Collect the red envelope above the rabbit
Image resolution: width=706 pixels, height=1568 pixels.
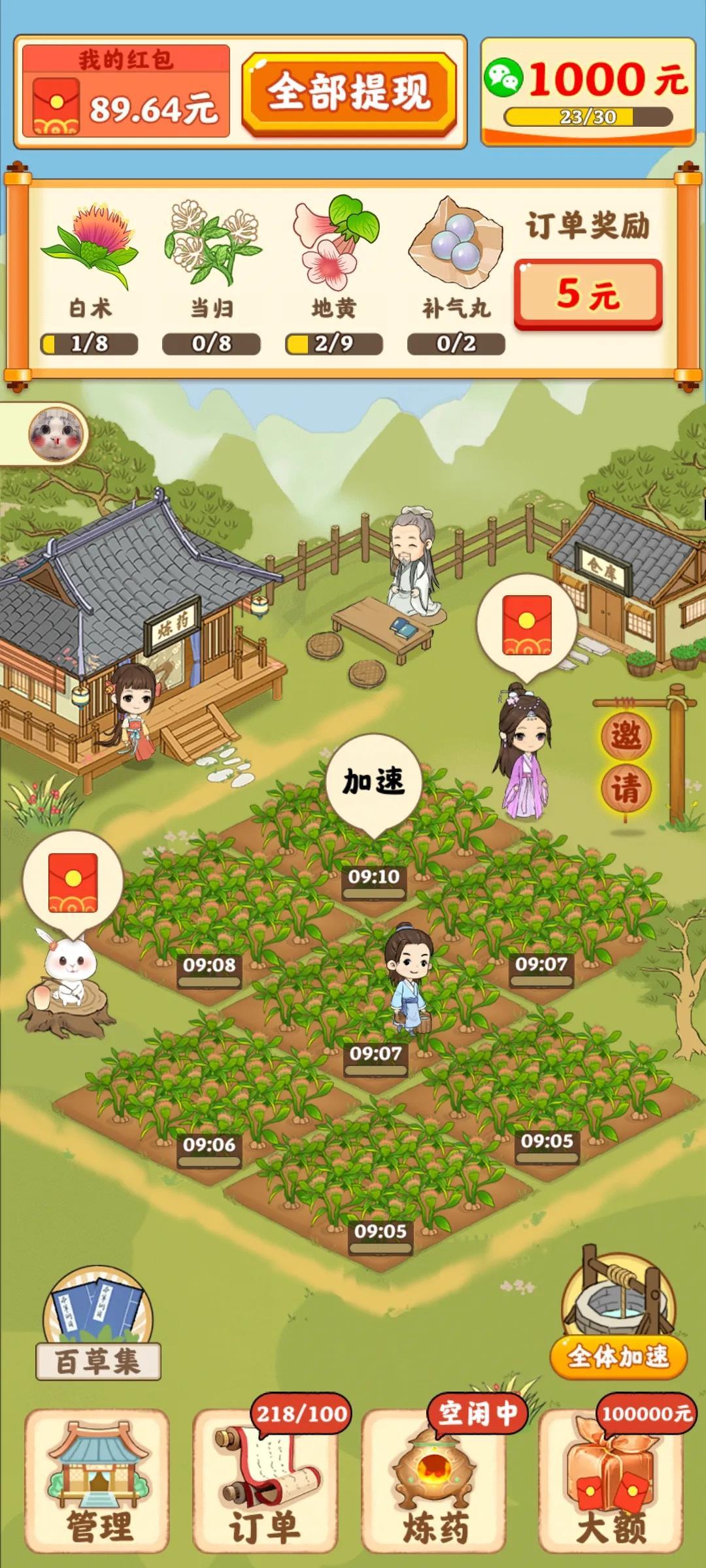tap(73, 882)
